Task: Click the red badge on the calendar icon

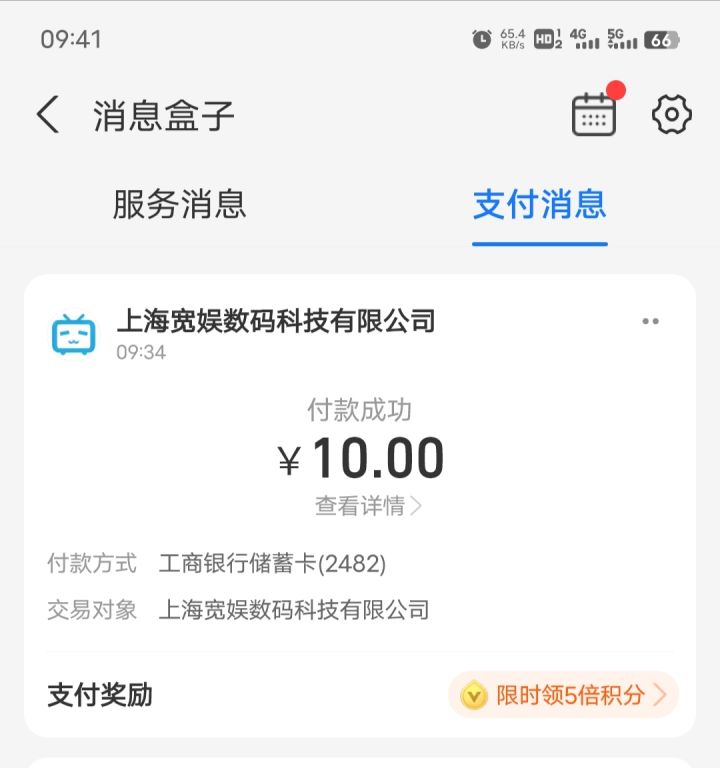Action: coord(617,91)
